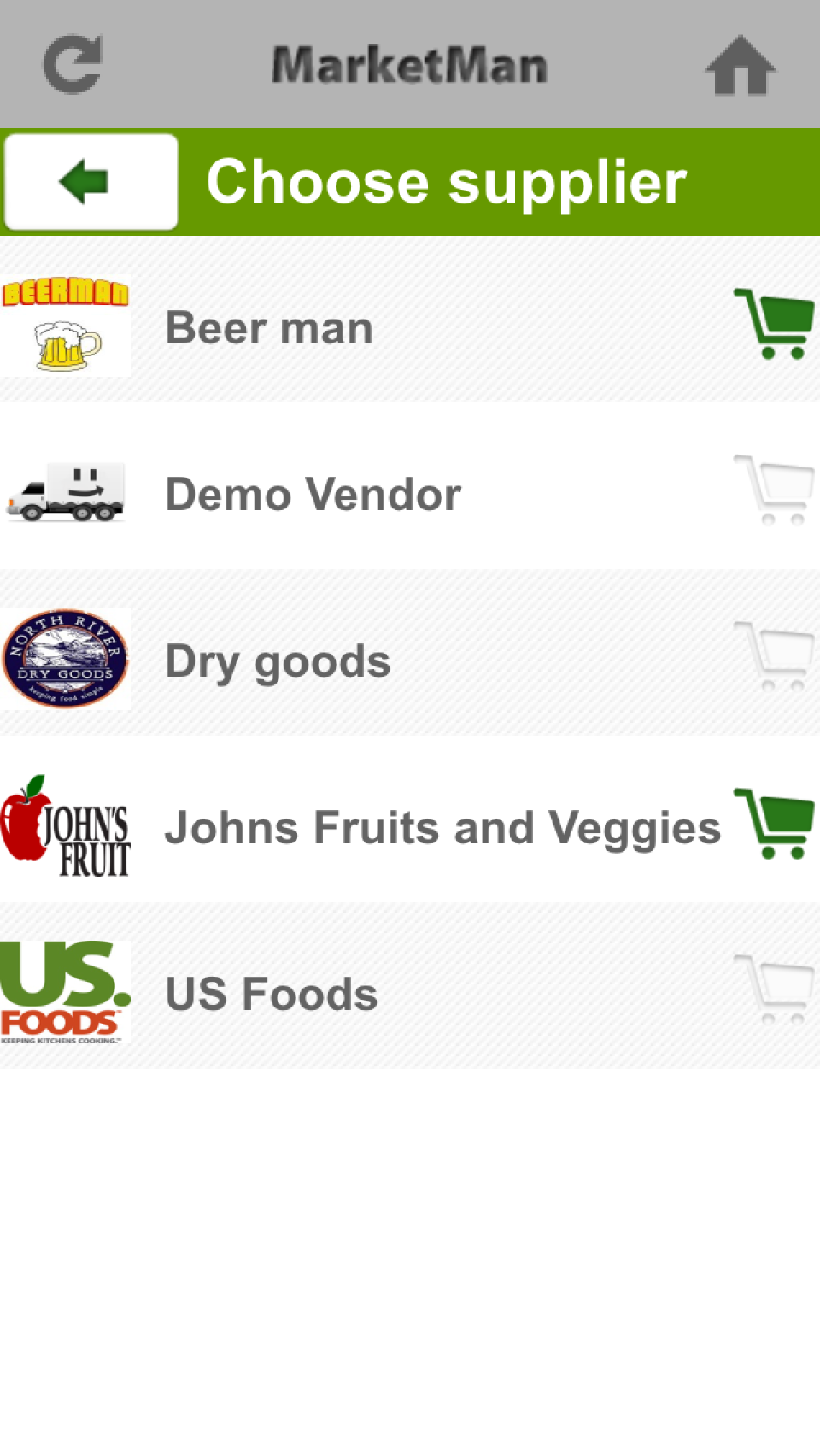Tap the green back arrow button
820x1456 pixels.
(x=90, y=180)
